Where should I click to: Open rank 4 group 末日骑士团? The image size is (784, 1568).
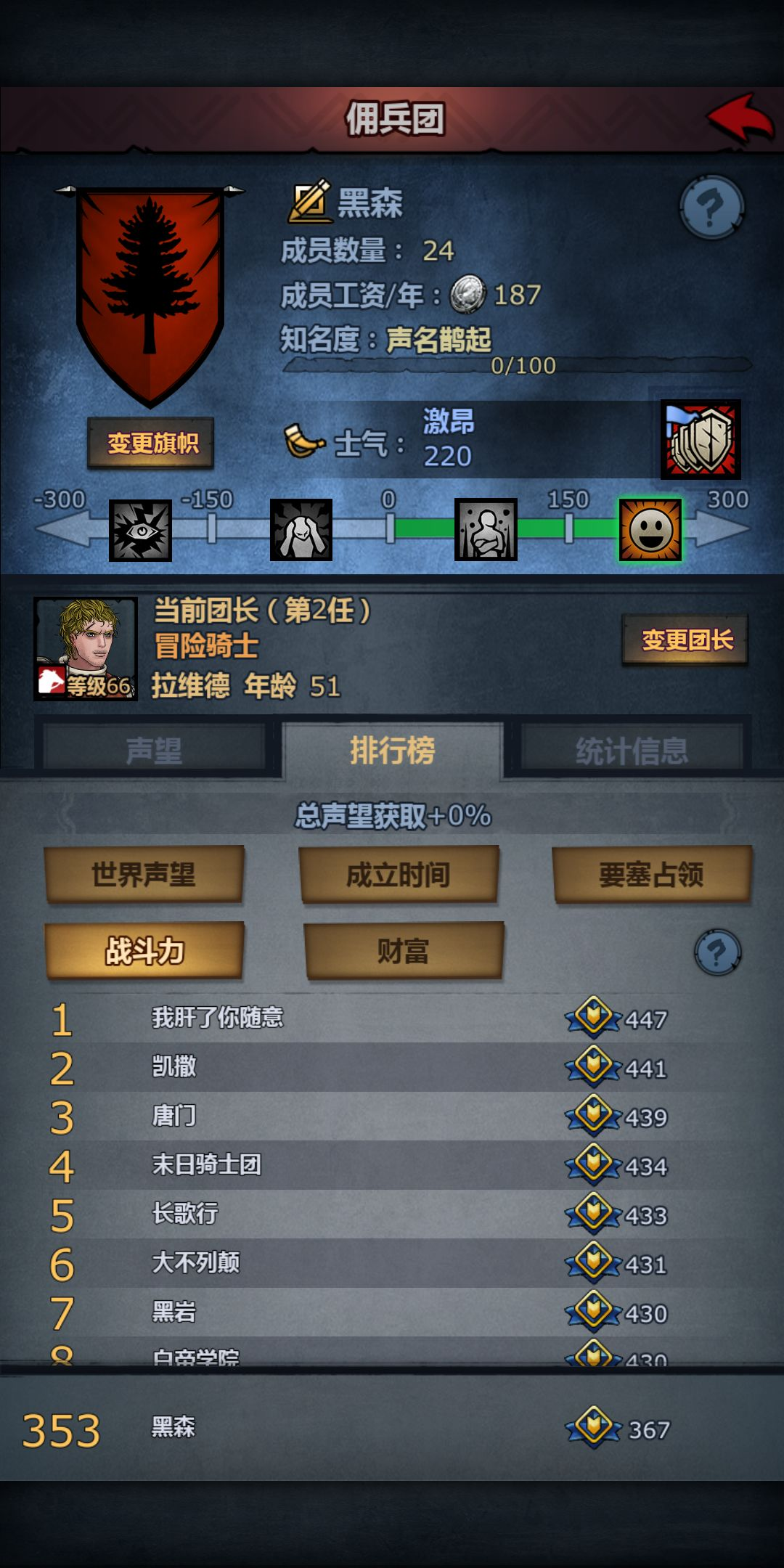tap(207, 1164)
